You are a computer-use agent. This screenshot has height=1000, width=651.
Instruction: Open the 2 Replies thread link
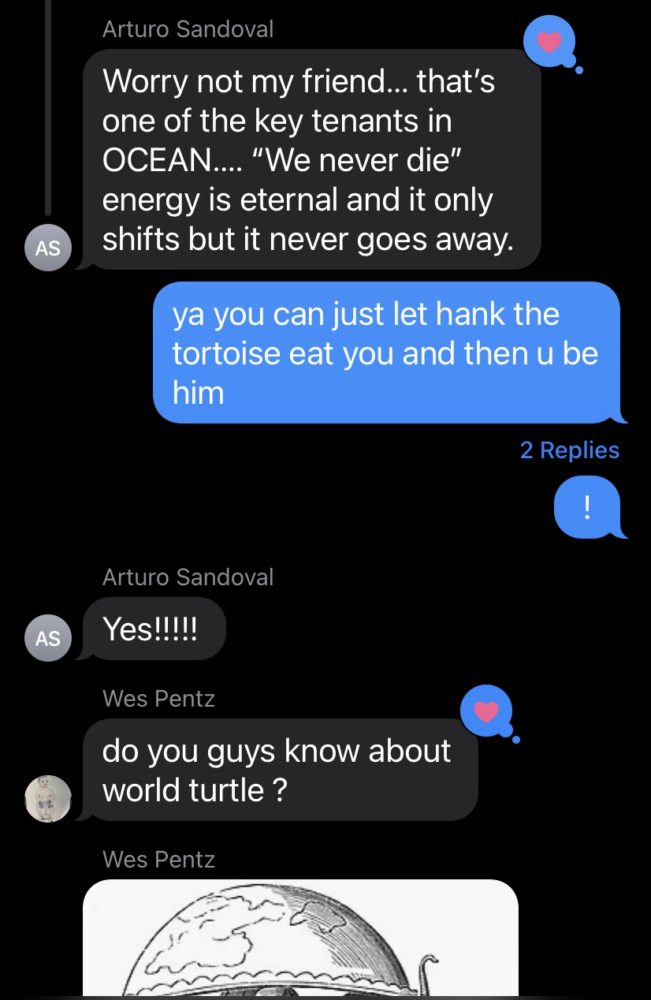569,450
